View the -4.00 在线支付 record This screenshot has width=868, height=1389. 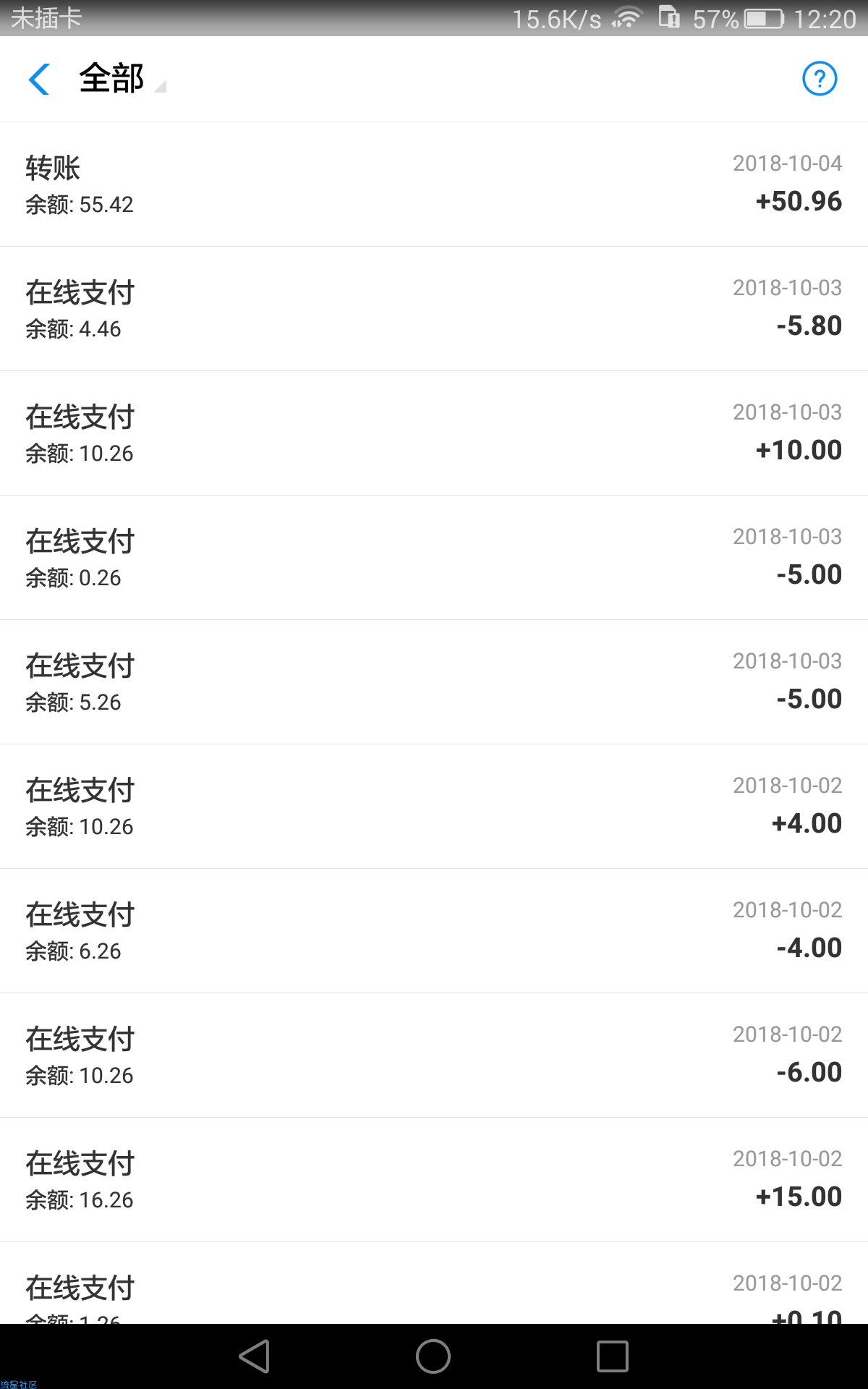coord(434,931)
